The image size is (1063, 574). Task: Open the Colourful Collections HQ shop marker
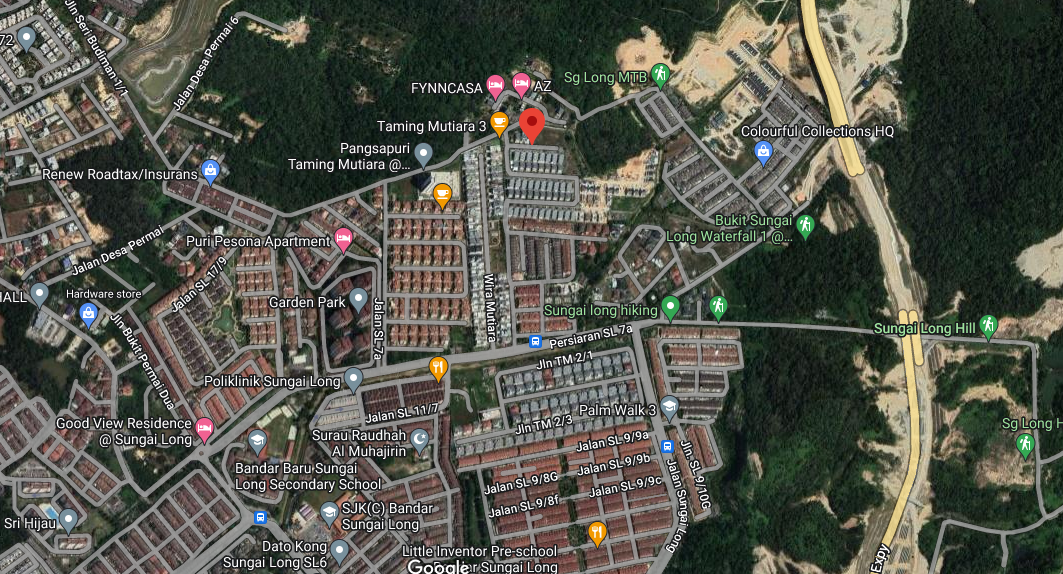[x=763, y=152]
